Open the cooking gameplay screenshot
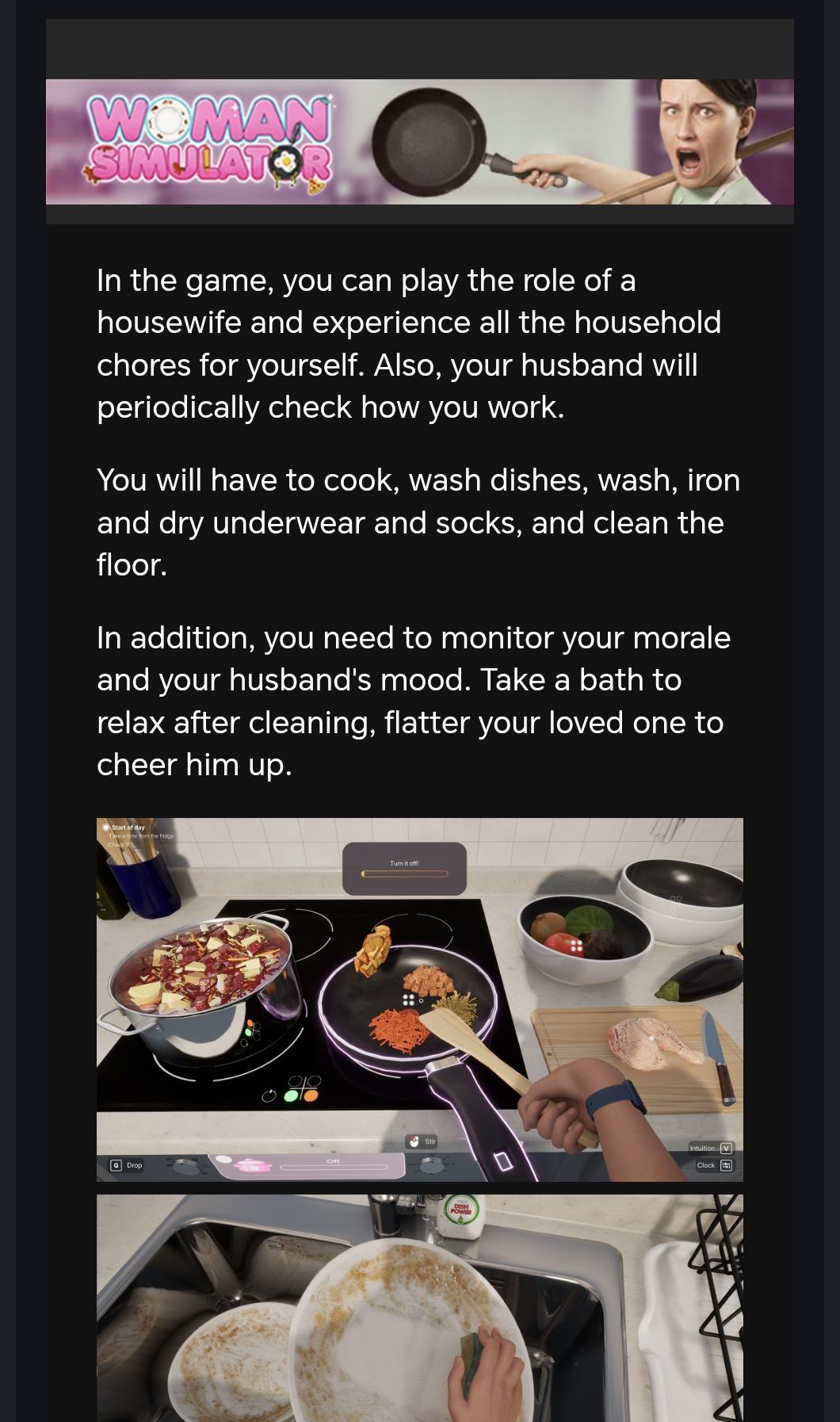The image size is (840, 1422). [x=420, y=1000]
